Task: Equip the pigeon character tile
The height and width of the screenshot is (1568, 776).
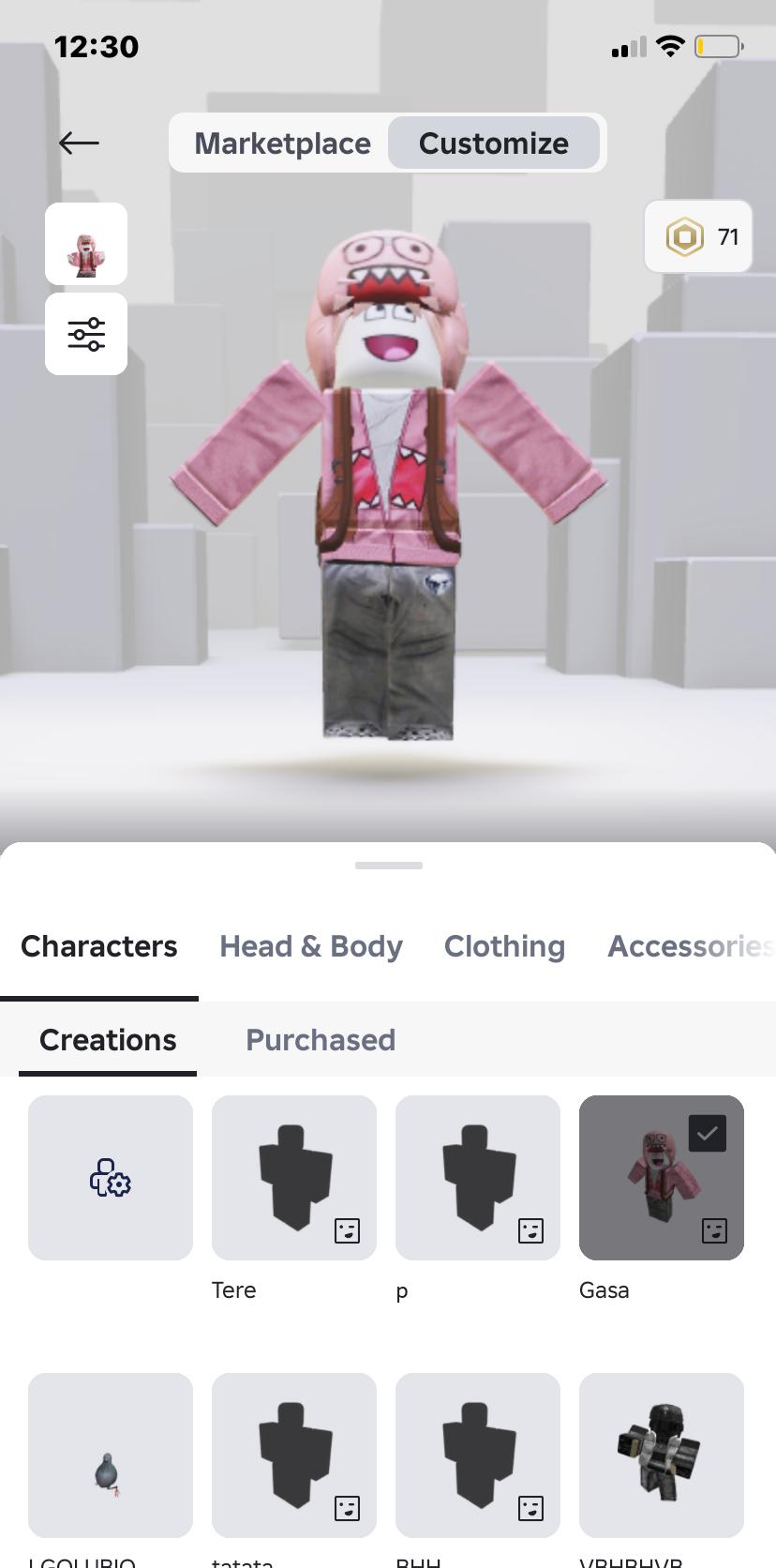Action: pos(111,1455)
